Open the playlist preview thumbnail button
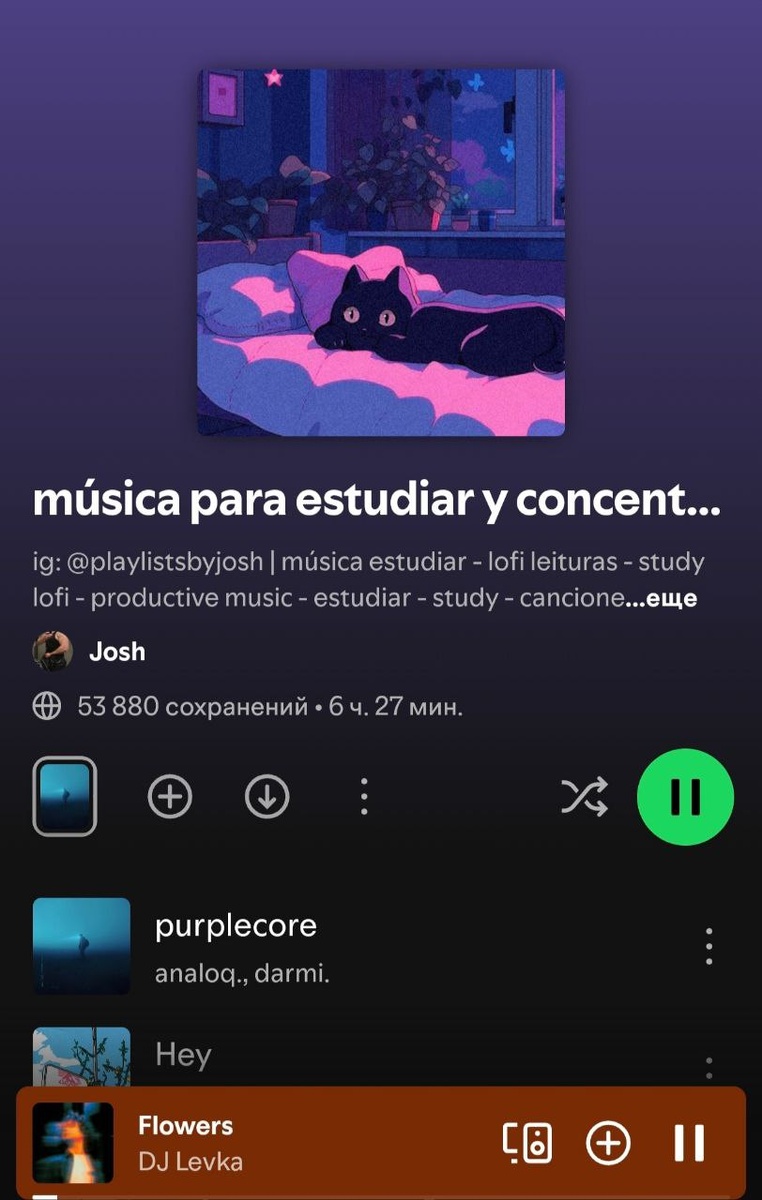Screen dimensions: 762x1200 pyautogui.click(x=65, y=796)
